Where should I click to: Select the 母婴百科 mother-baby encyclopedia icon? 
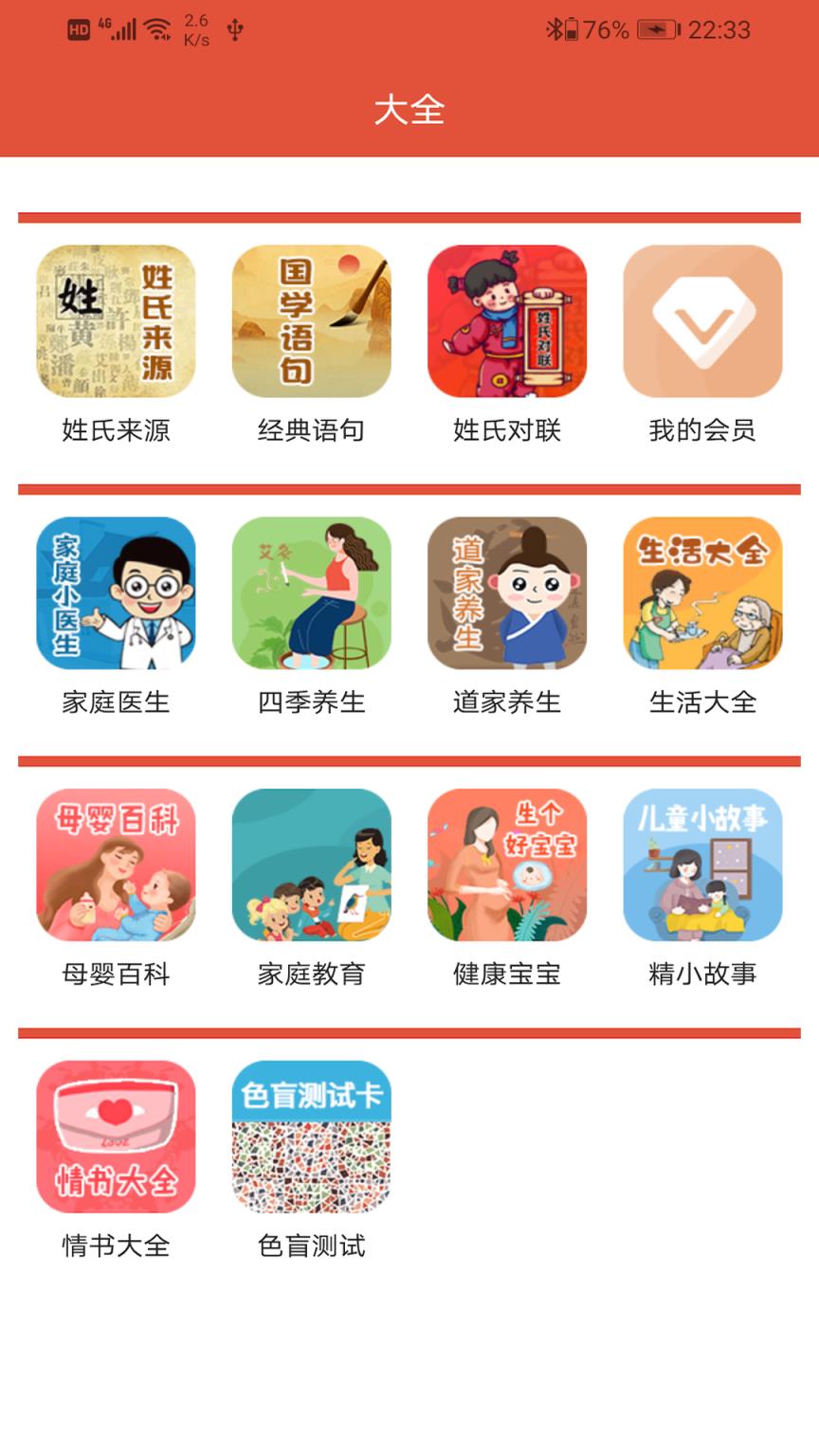click(x=115, y=865)
